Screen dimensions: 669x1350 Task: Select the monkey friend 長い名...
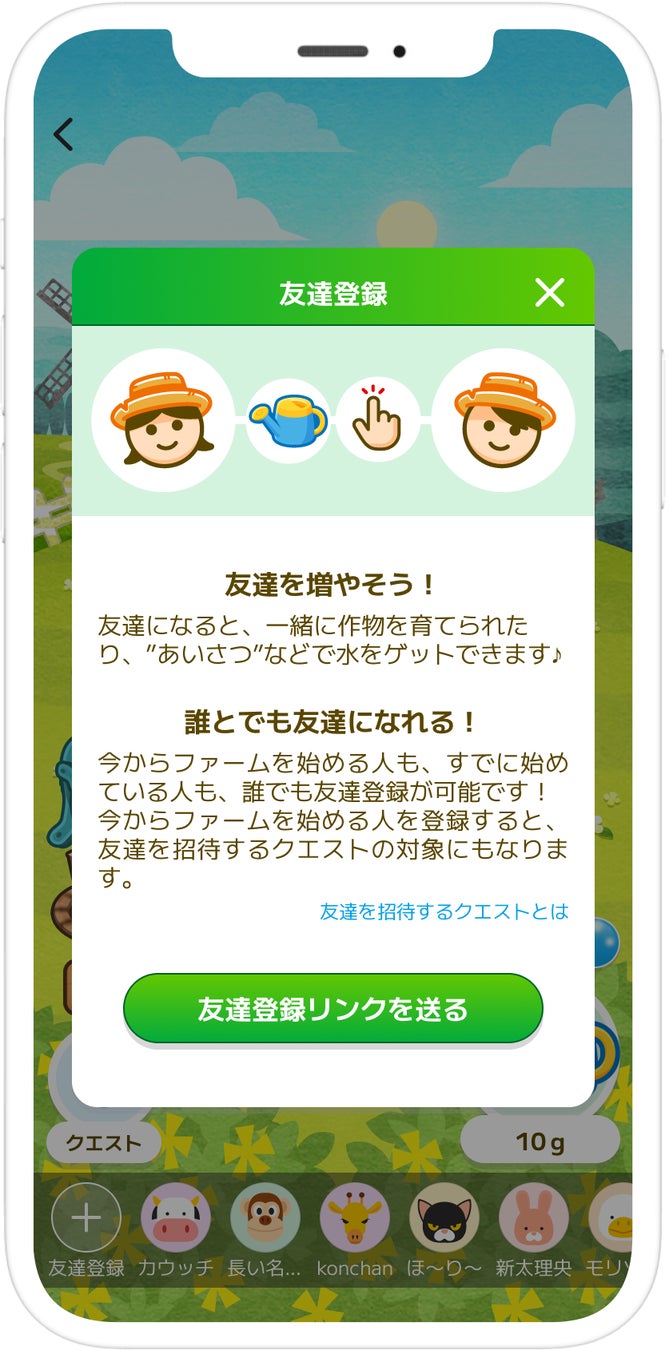pyautogui.click(x=265, y=1218)
